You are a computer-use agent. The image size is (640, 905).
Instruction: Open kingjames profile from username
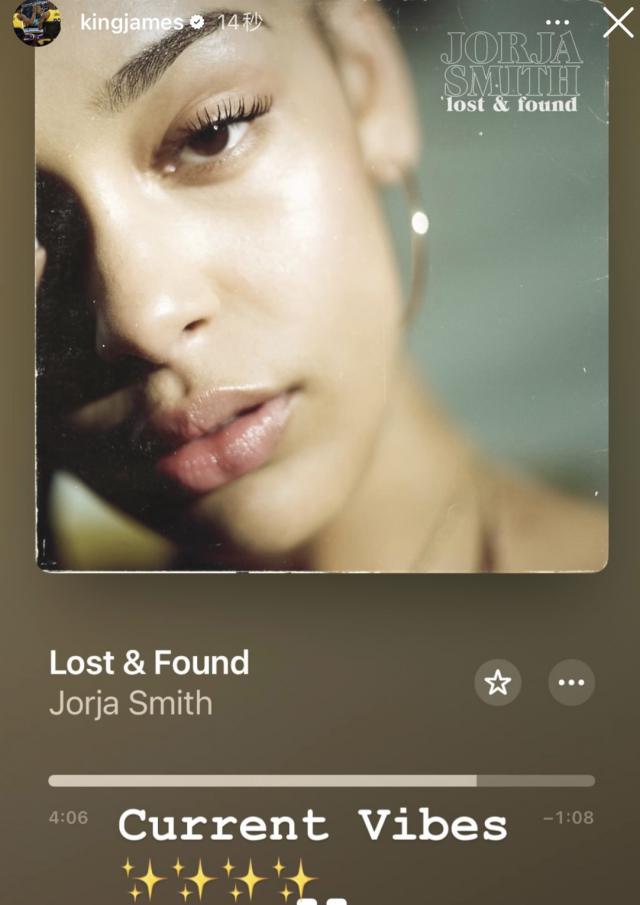tap(131, 22)
